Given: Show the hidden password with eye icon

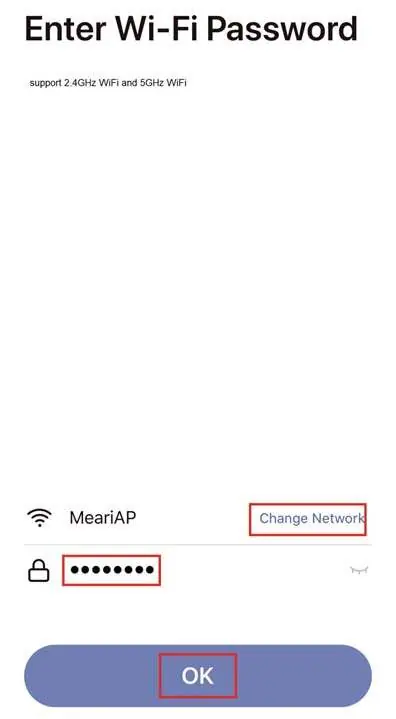Looking at the screenshot, I should tap(359, 570).
